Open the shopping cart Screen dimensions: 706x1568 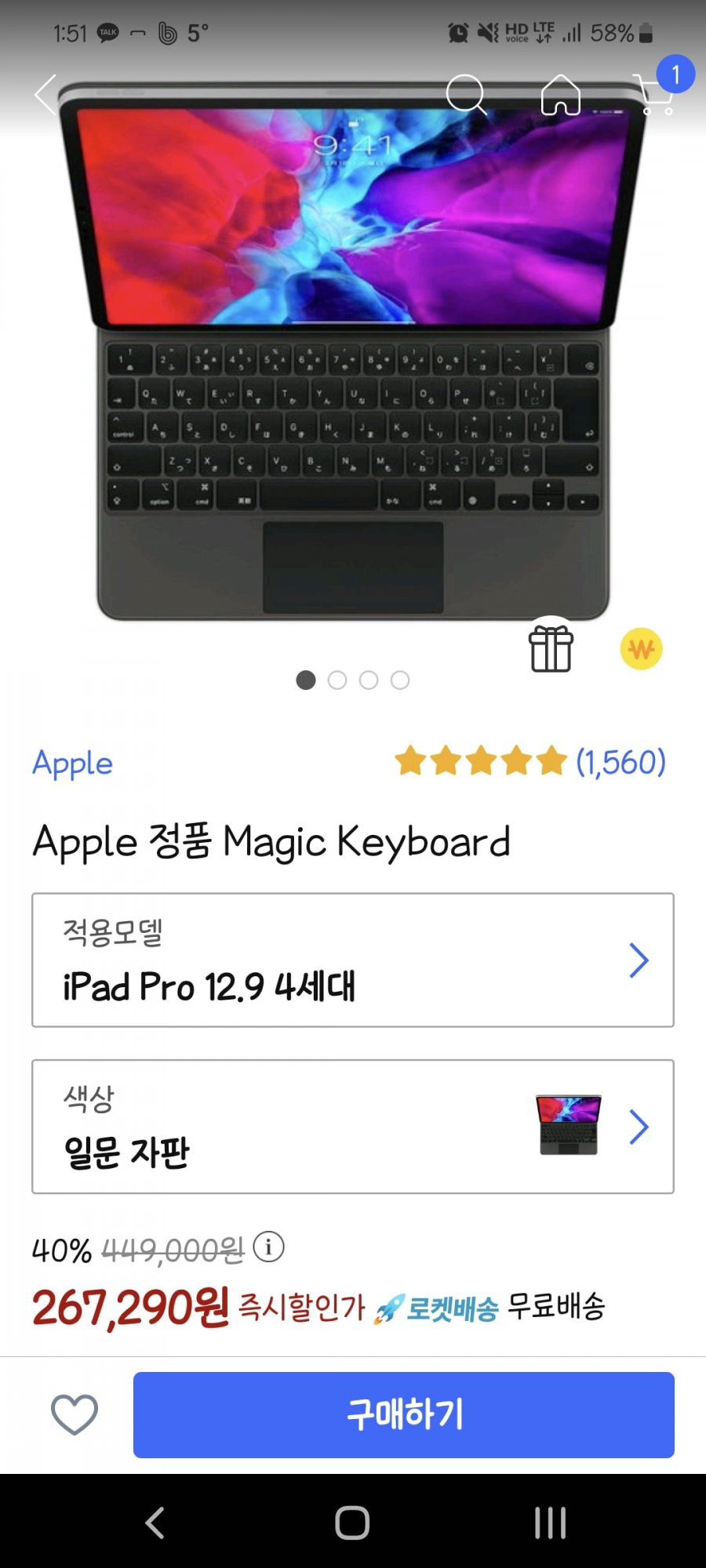[656, 95]
